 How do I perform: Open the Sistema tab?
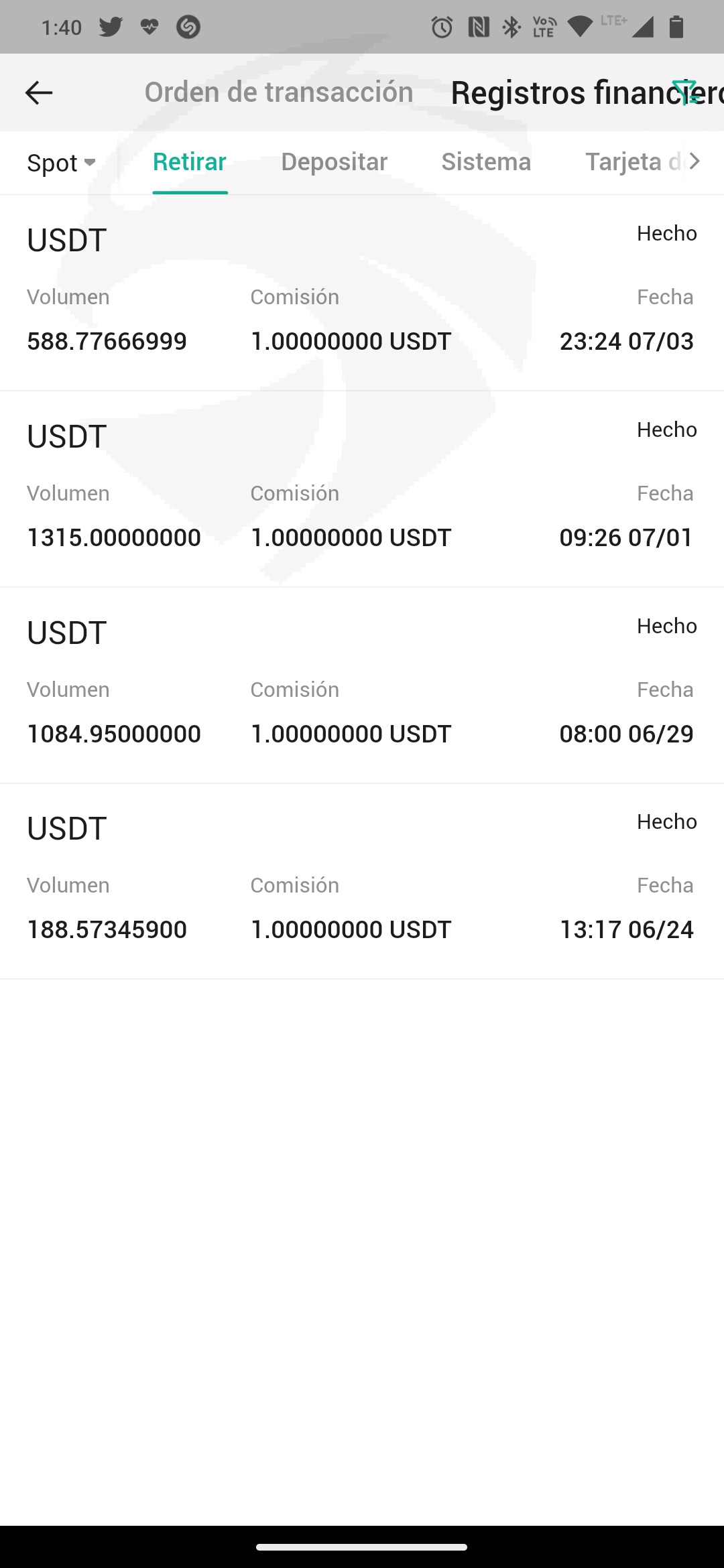coord(486,162)
